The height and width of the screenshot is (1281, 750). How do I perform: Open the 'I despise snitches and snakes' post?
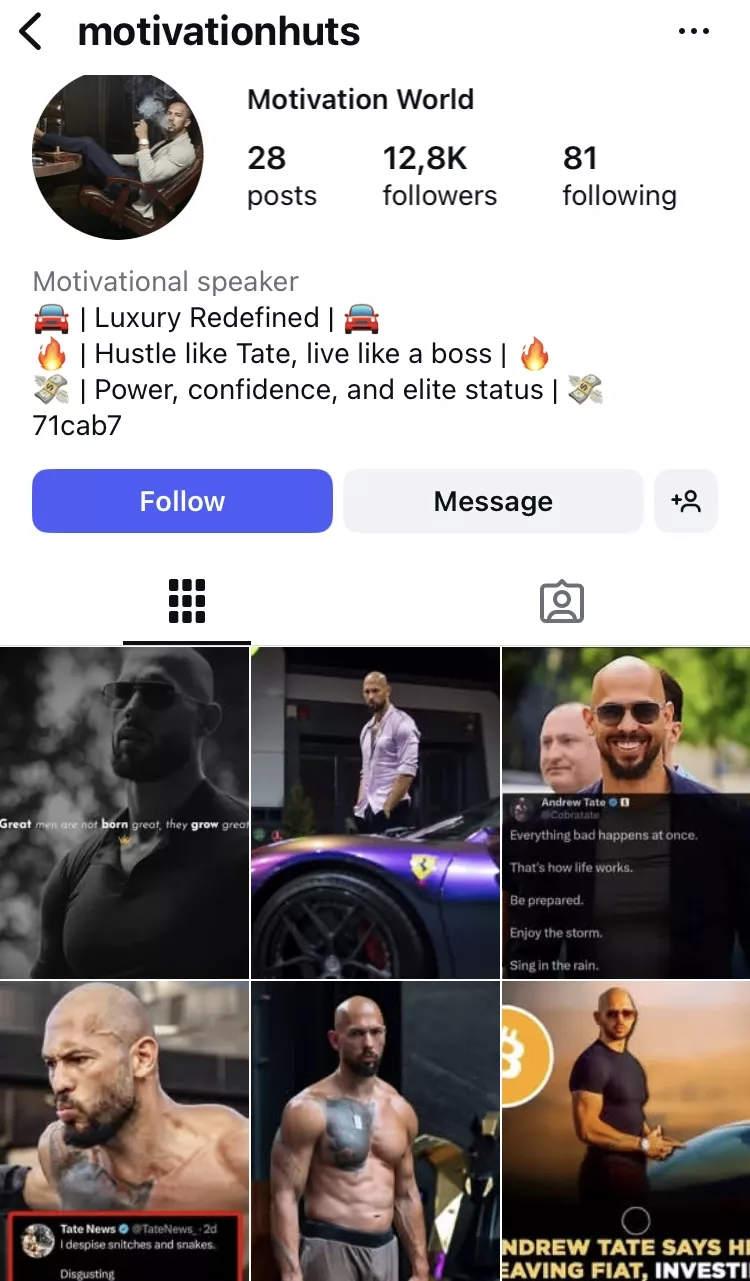[x=124, y=1130]
